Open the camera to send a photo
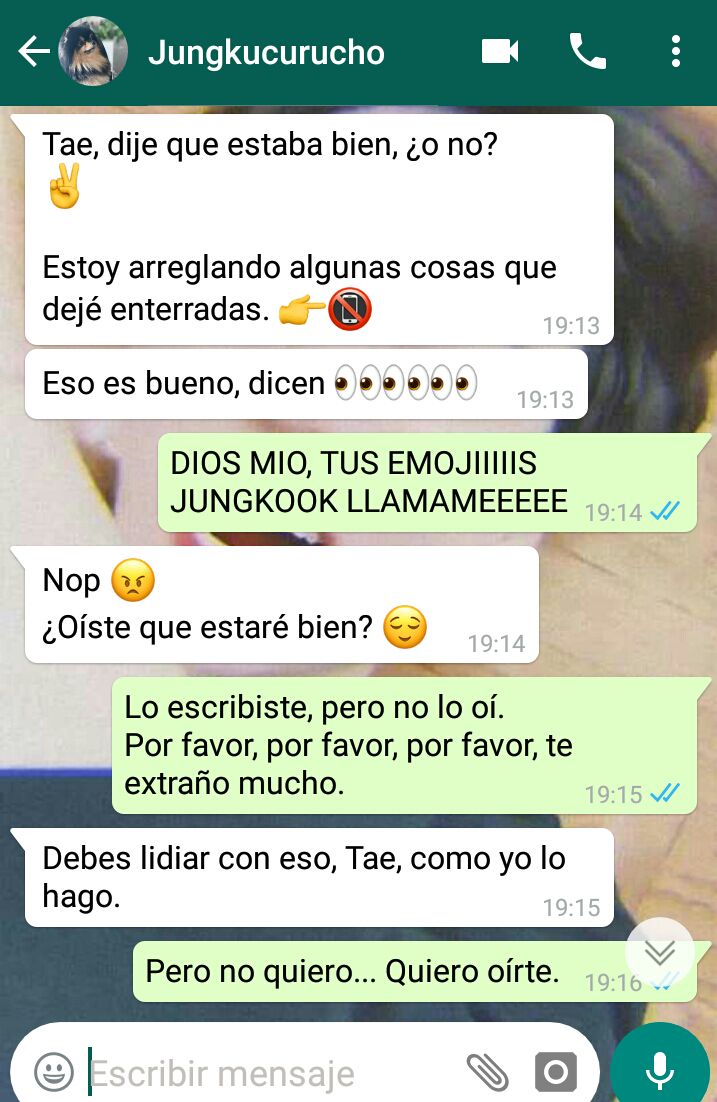 [556, 1073]
